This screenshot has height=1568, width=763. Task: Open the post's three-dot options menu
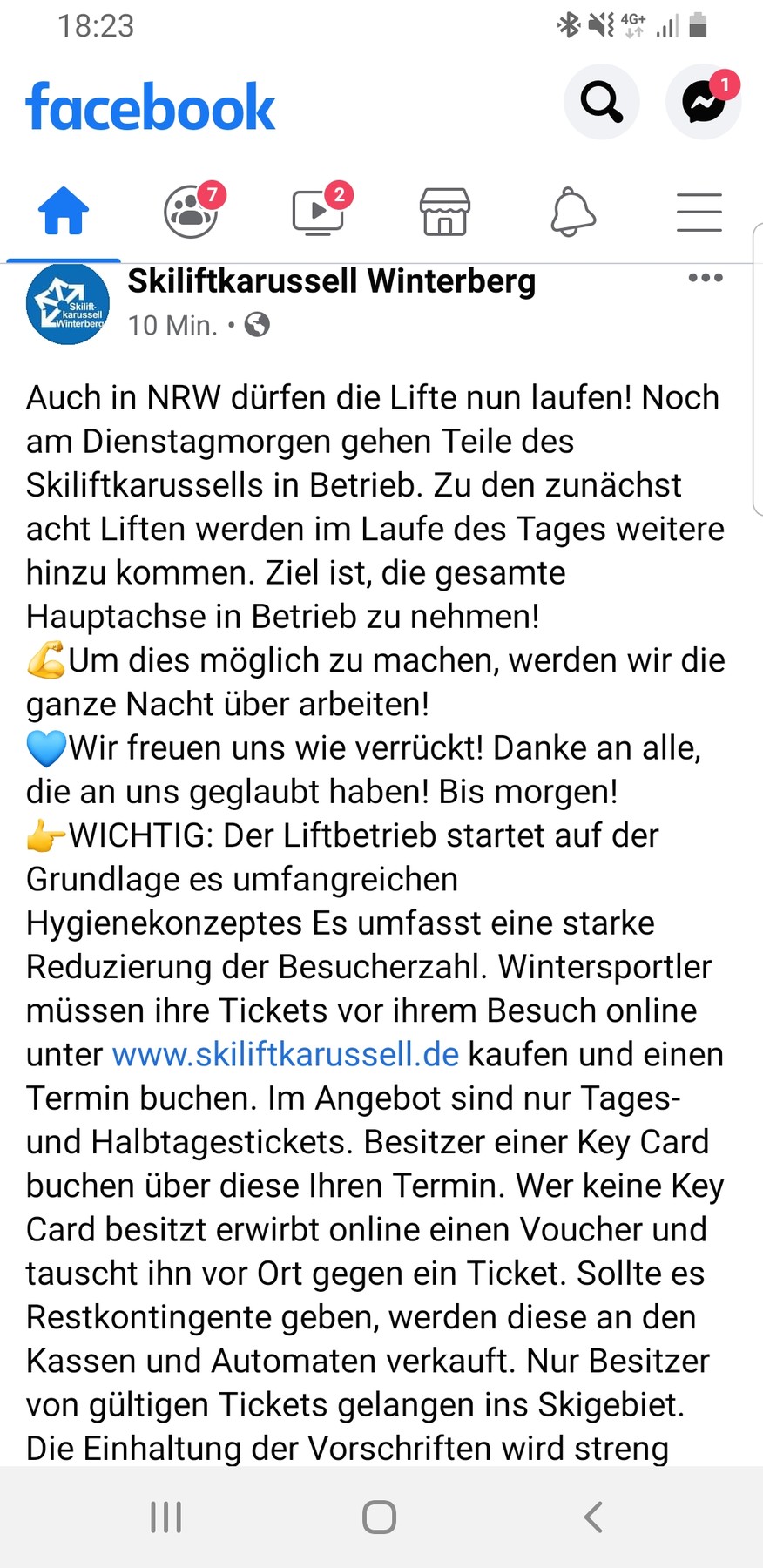[705, 278]
